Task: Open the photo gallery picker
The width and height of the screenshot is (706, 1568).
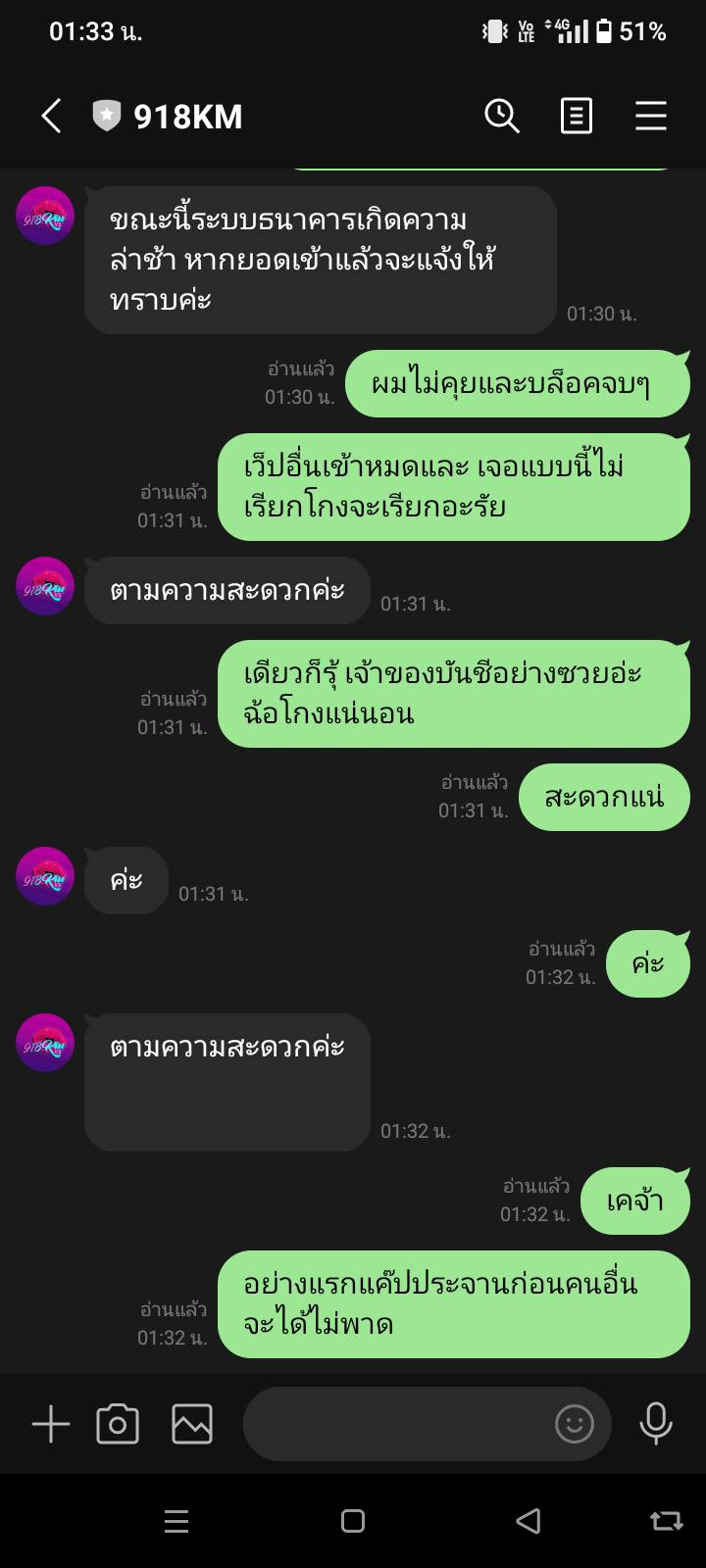Action: (x=192, y=1424)
